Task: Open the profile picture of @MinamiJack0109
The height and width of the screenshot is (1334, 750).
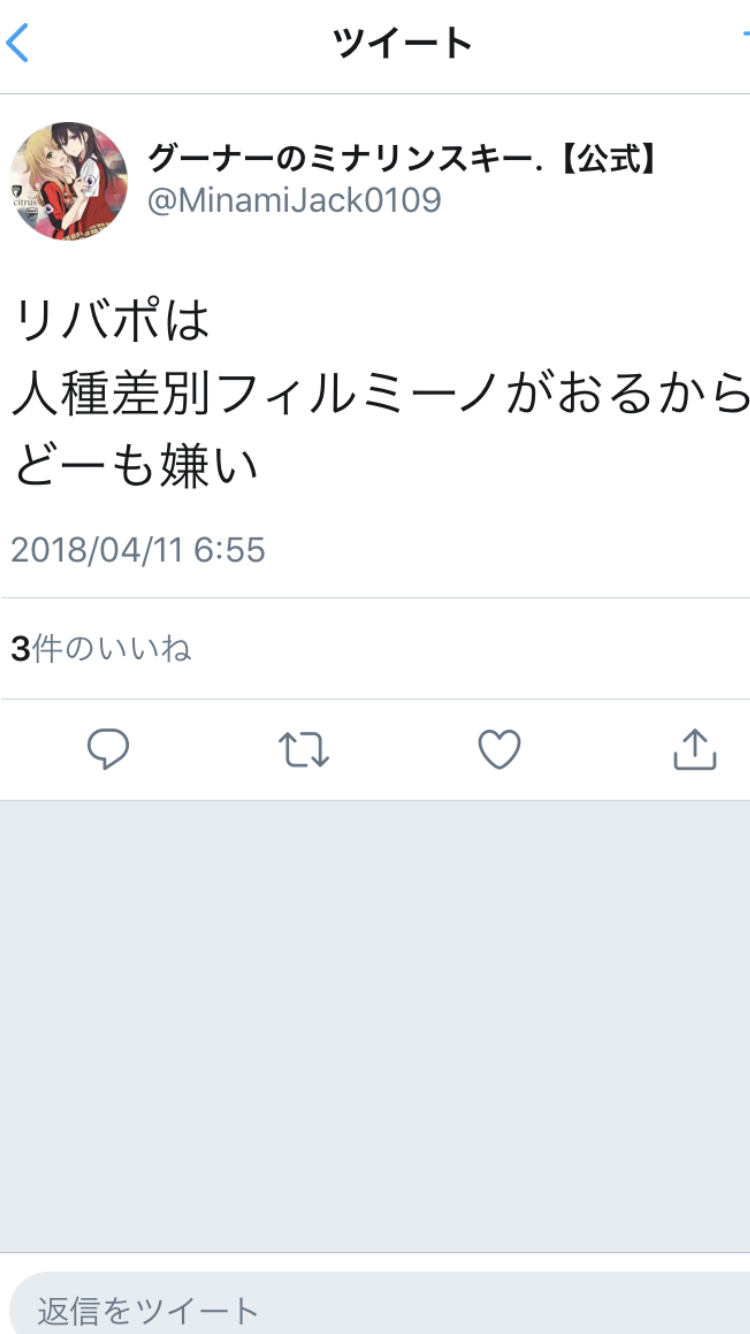Action: click(x=69, y=182)
